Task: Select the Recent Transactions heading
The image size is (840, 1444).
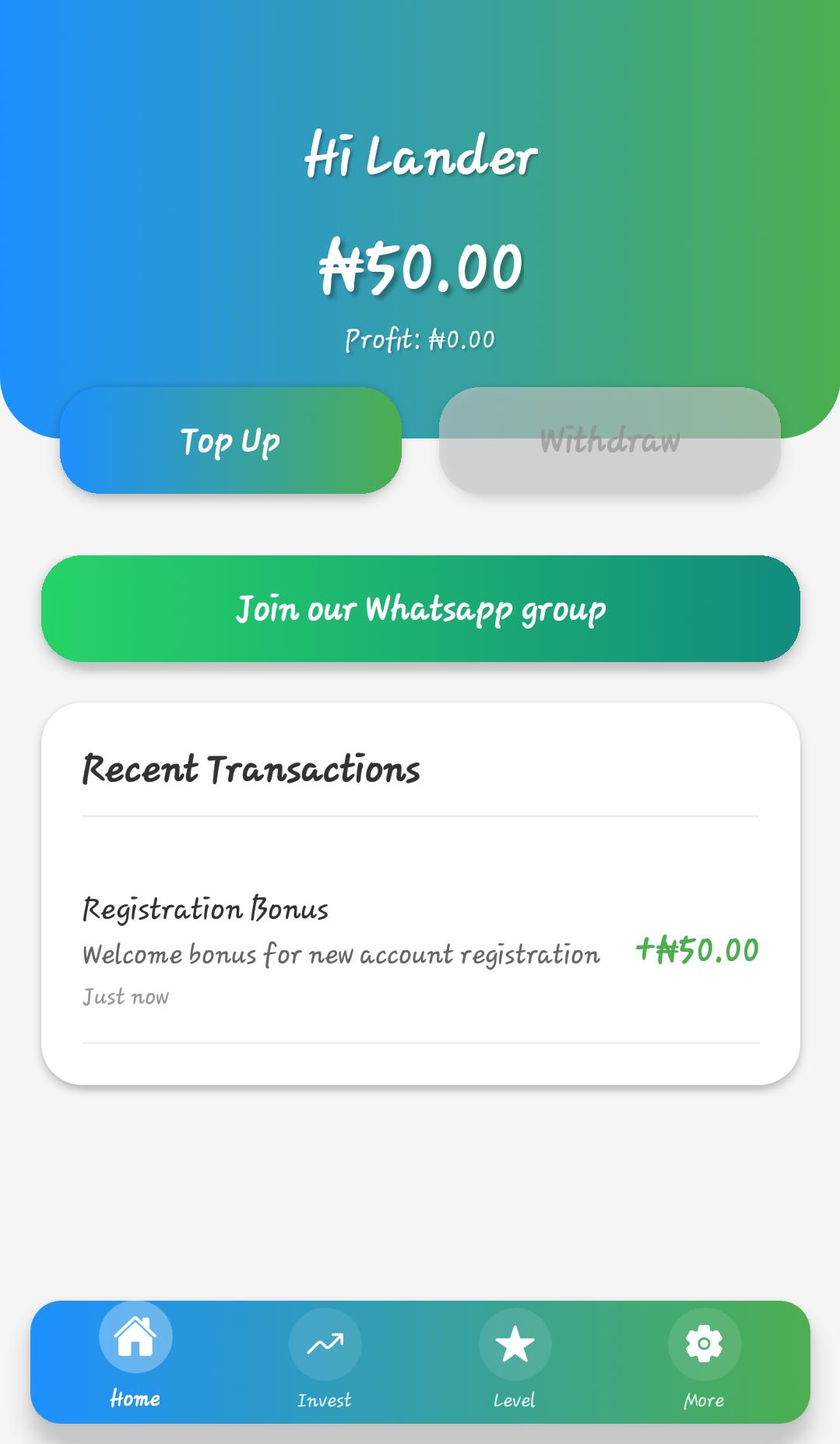Action: pos(251,769)
